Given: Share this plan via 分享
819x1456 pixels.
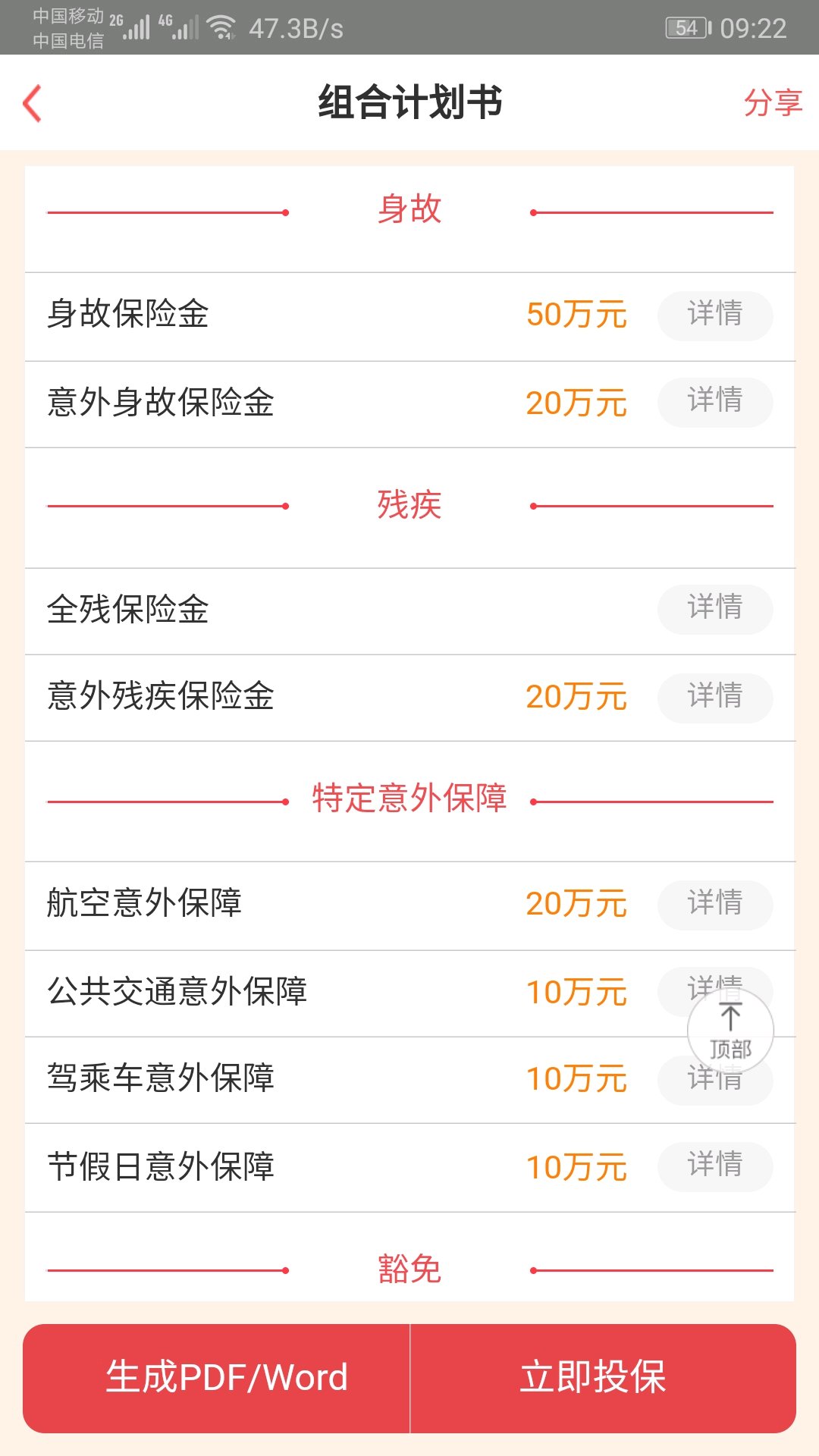Looking at the screenshot, I should [x=772, y=102].
